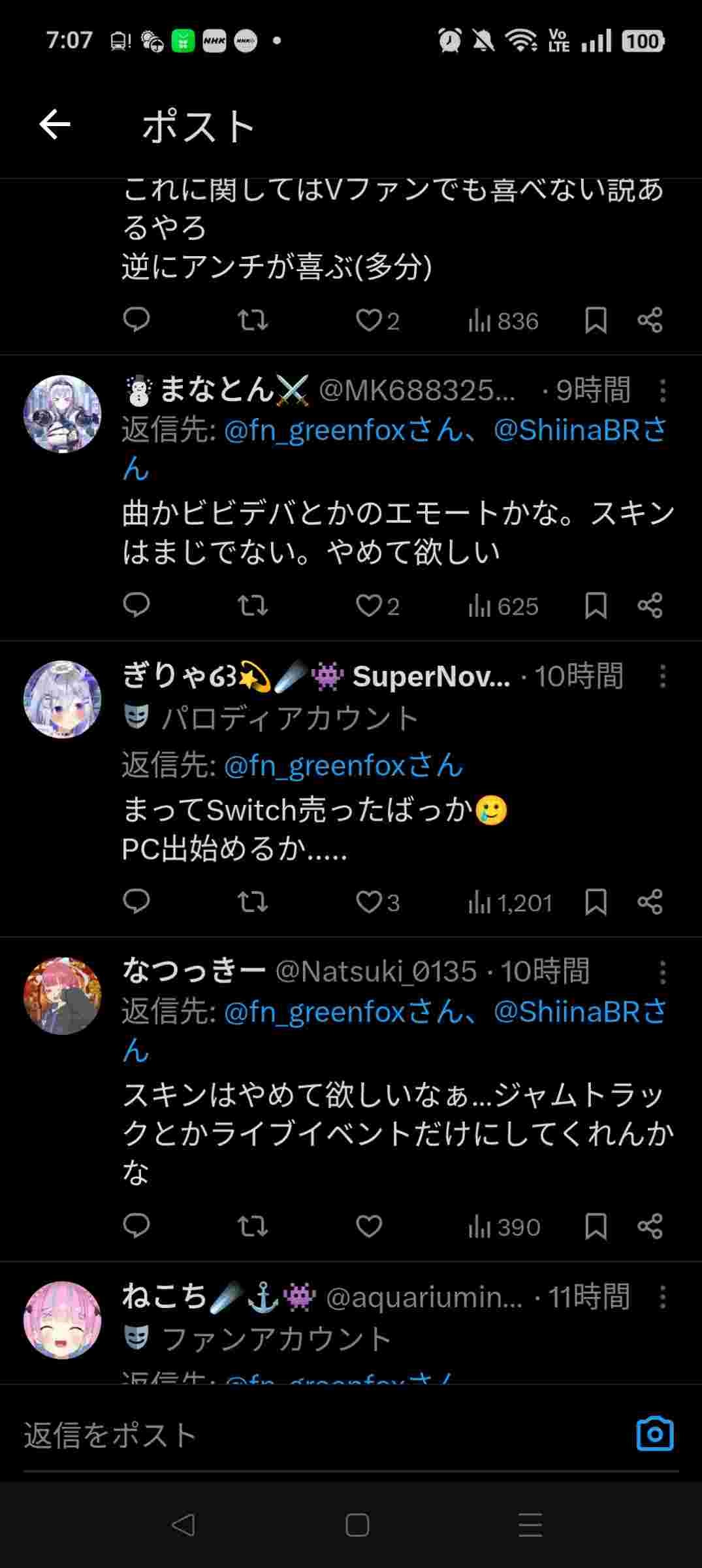This screenshot has height=1568, width=702.
Task: Open ねこち's profile picture
Action: tap(62, 1320)
